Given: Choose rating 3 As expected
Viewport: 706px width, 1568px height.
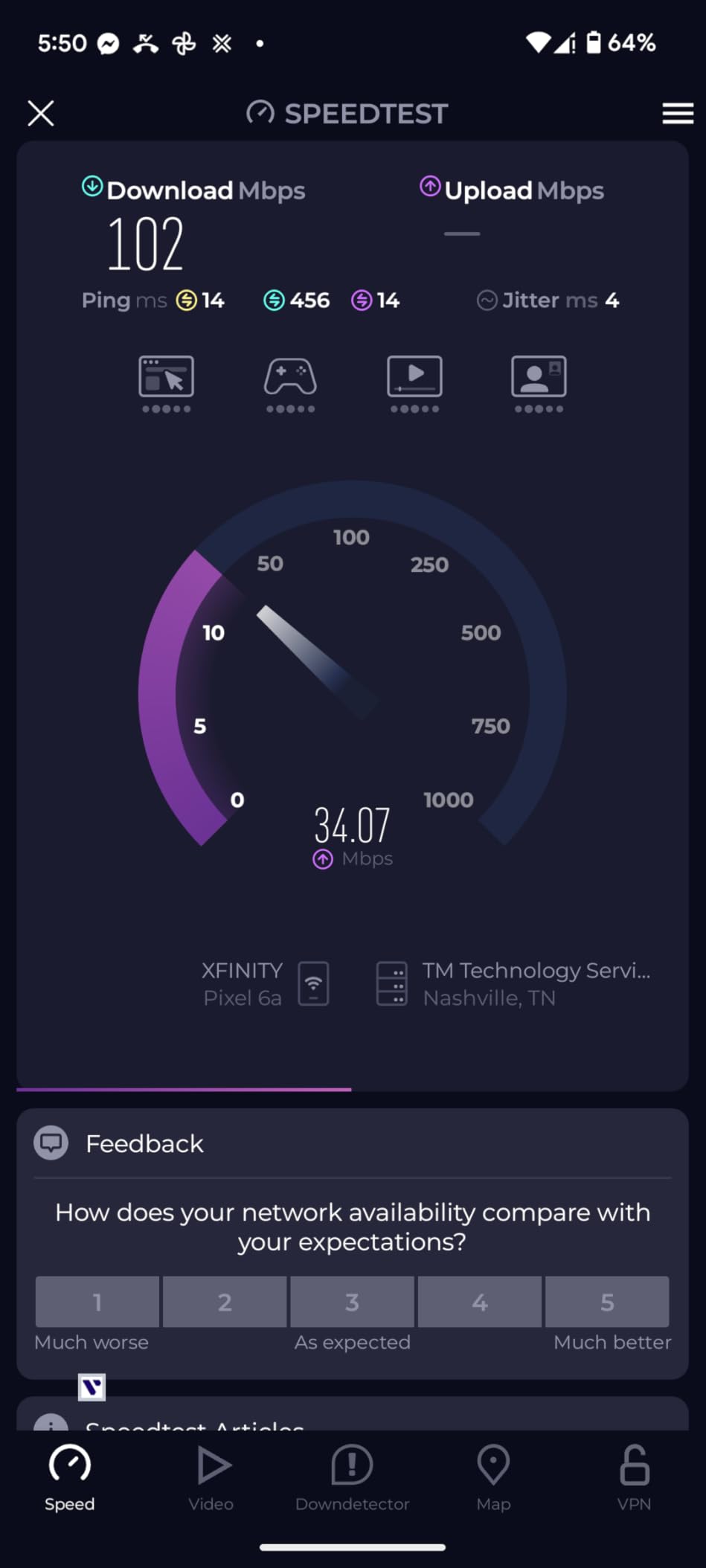Looking at the screenshot, I should pyautogui.click(x=352, y=1302).
